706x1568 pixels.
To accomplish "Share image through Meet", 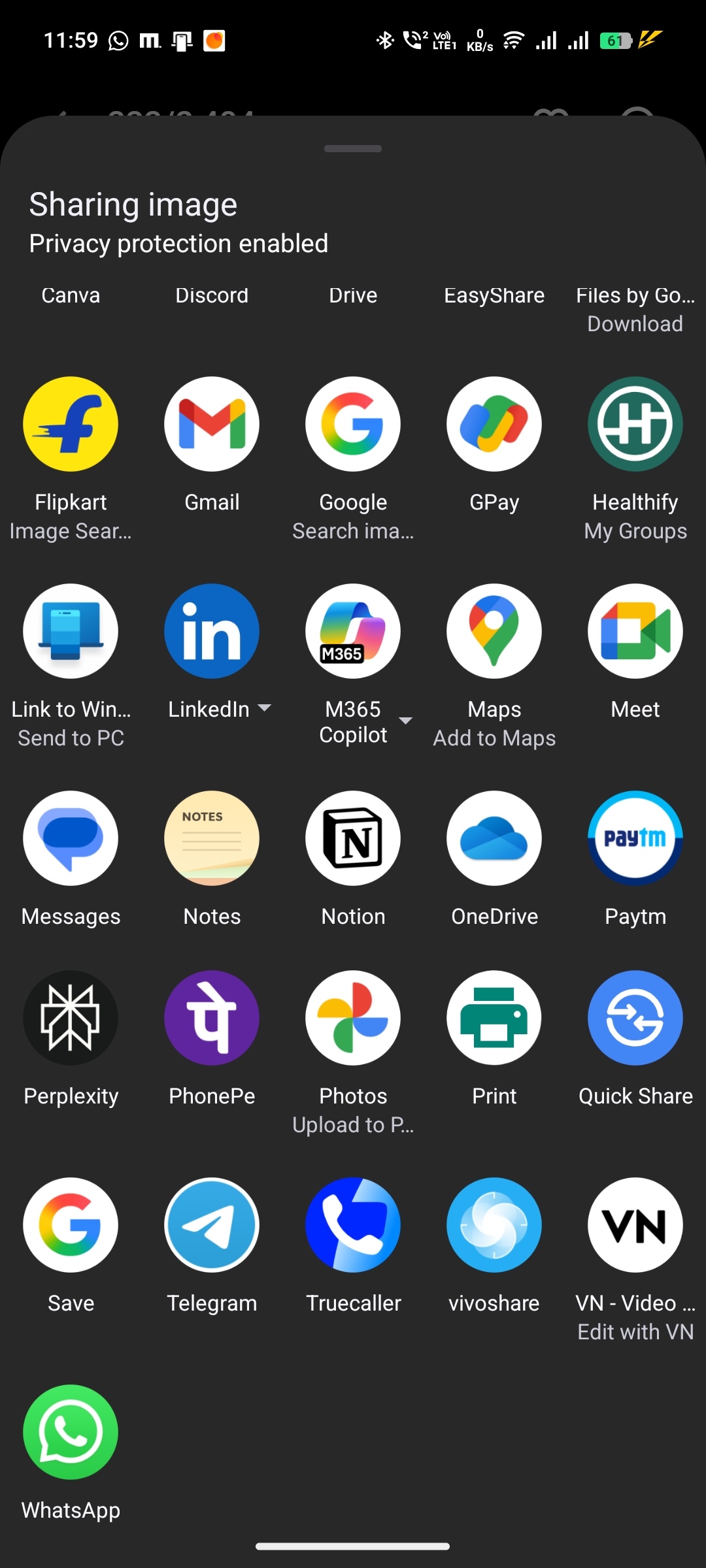I will point(635,630).
